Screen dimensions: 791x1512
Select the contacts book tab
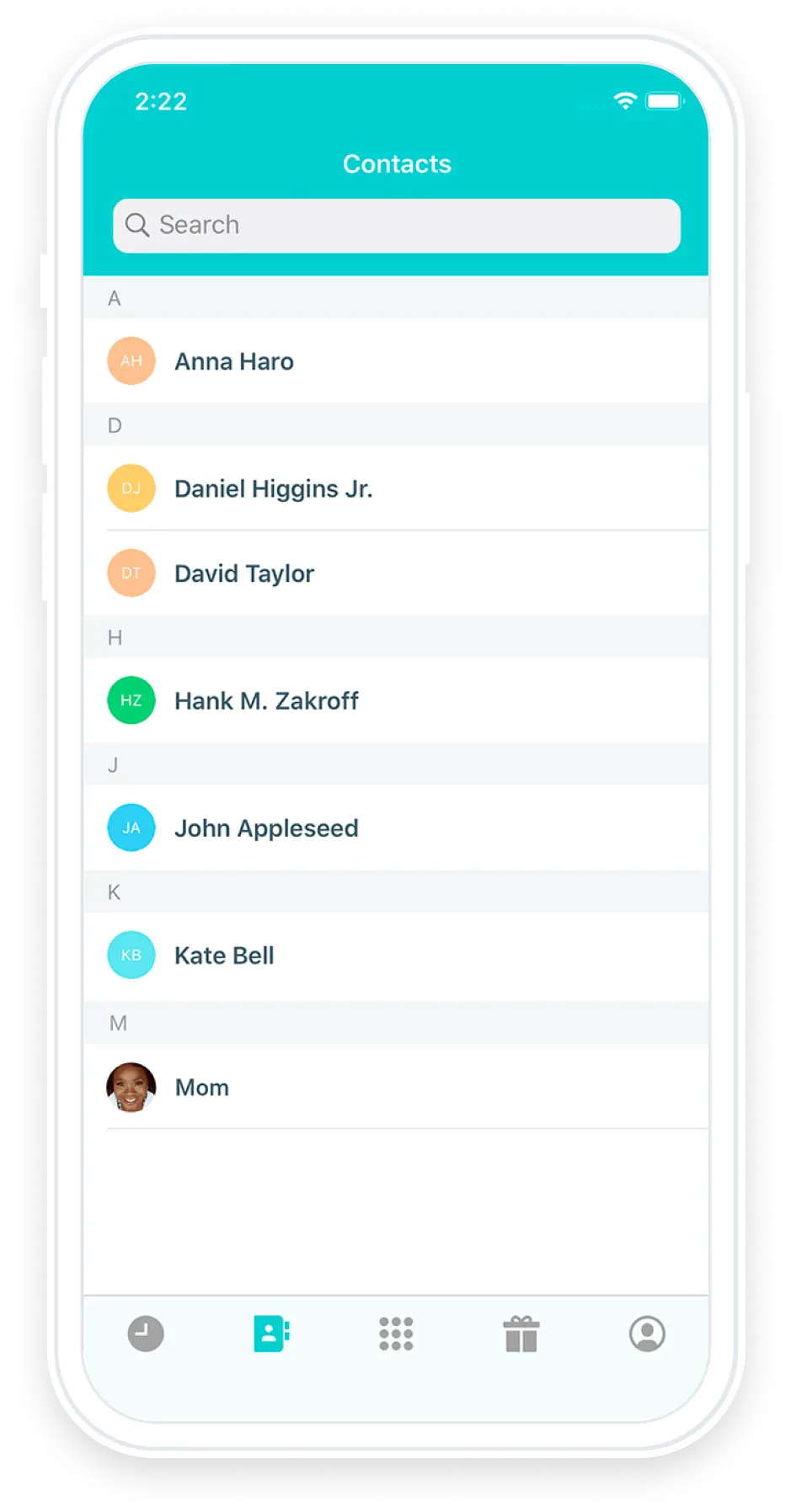pos(271,1334)
